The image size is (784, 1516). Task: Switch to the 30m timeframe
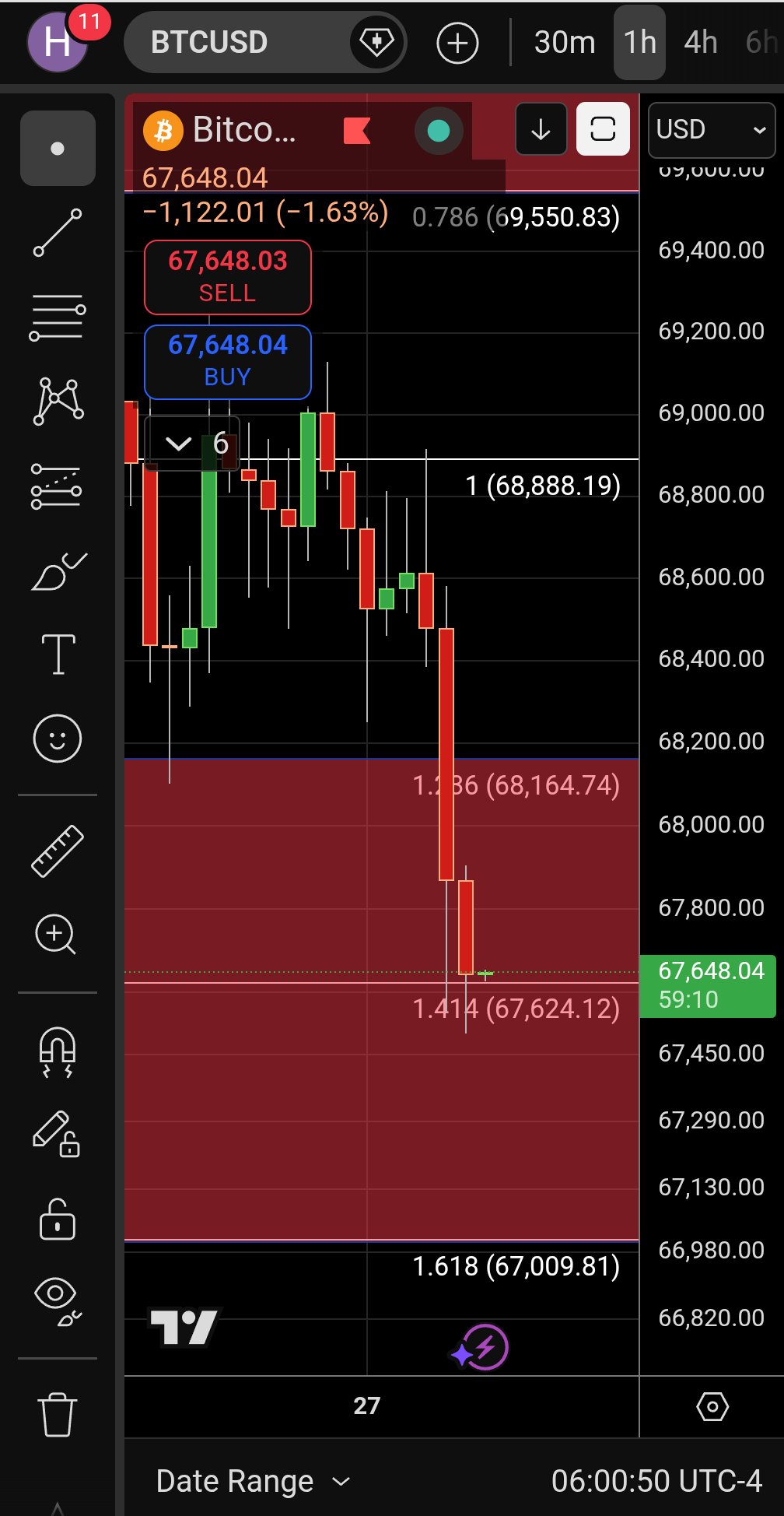[565, 43]
